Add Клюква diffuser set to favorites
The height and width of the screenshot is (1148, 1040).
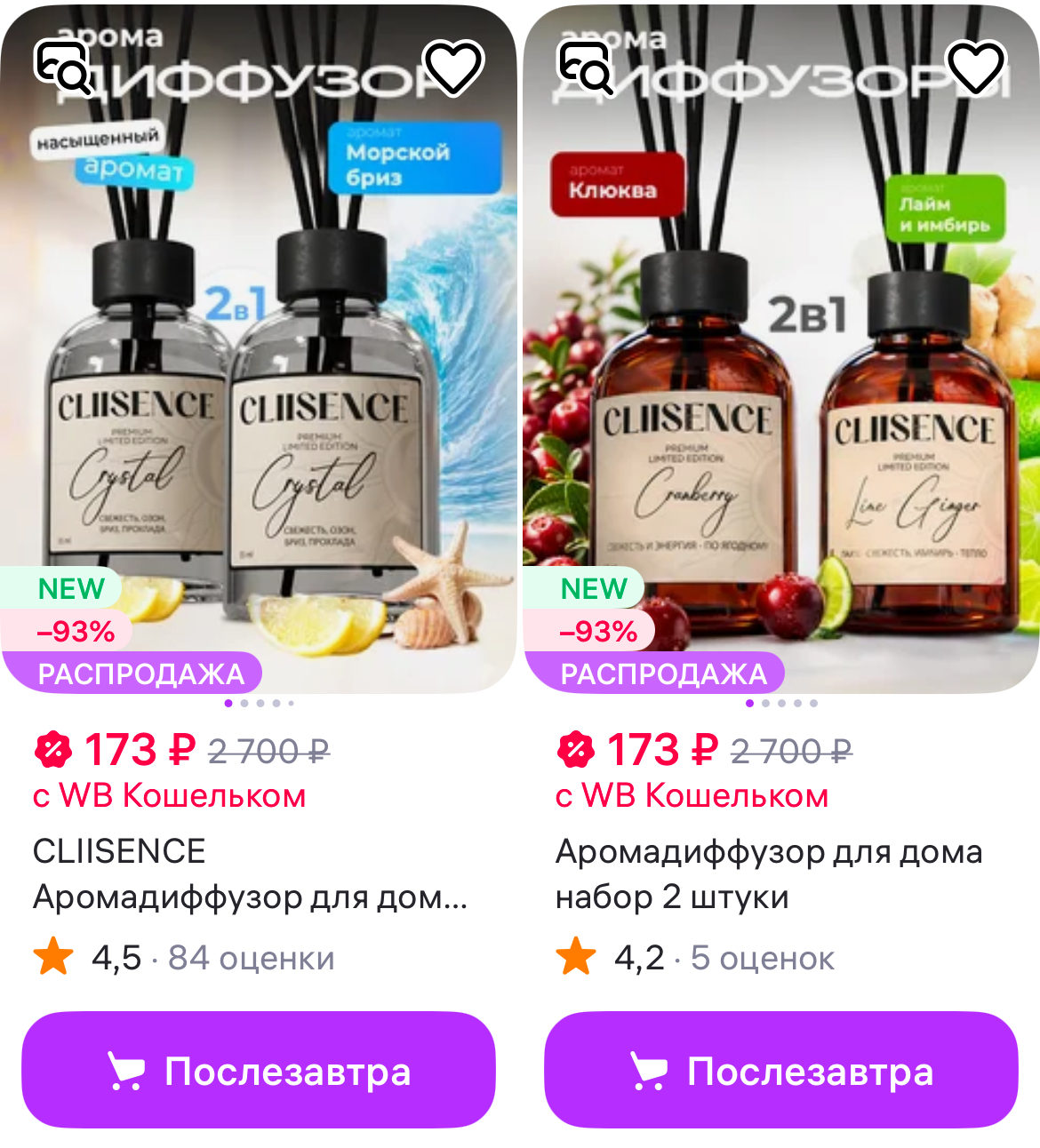[975, 67]
